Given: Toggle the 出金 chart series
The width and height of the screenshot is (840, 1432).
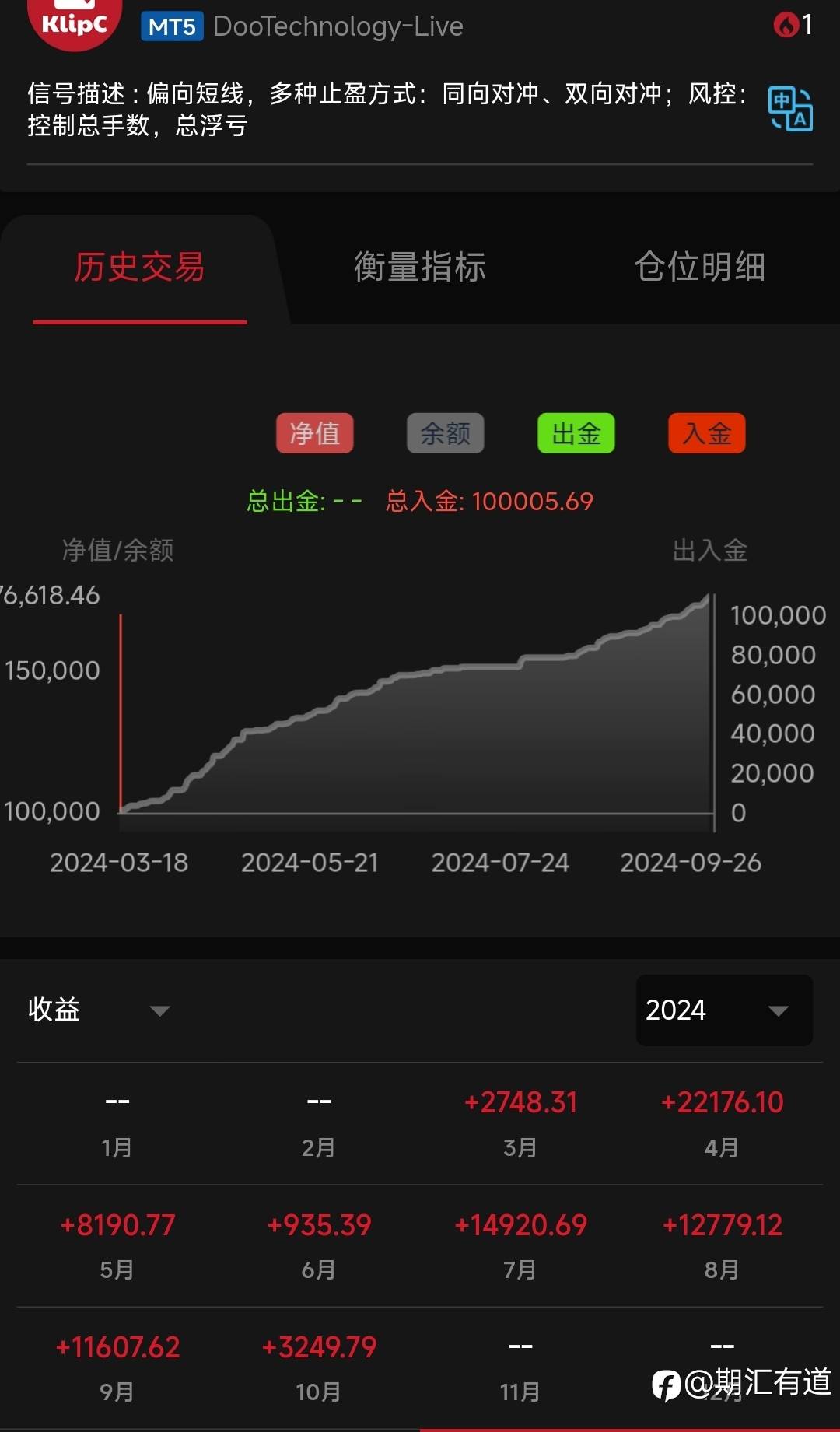Looking at the screenshot, I should [576, 433].
